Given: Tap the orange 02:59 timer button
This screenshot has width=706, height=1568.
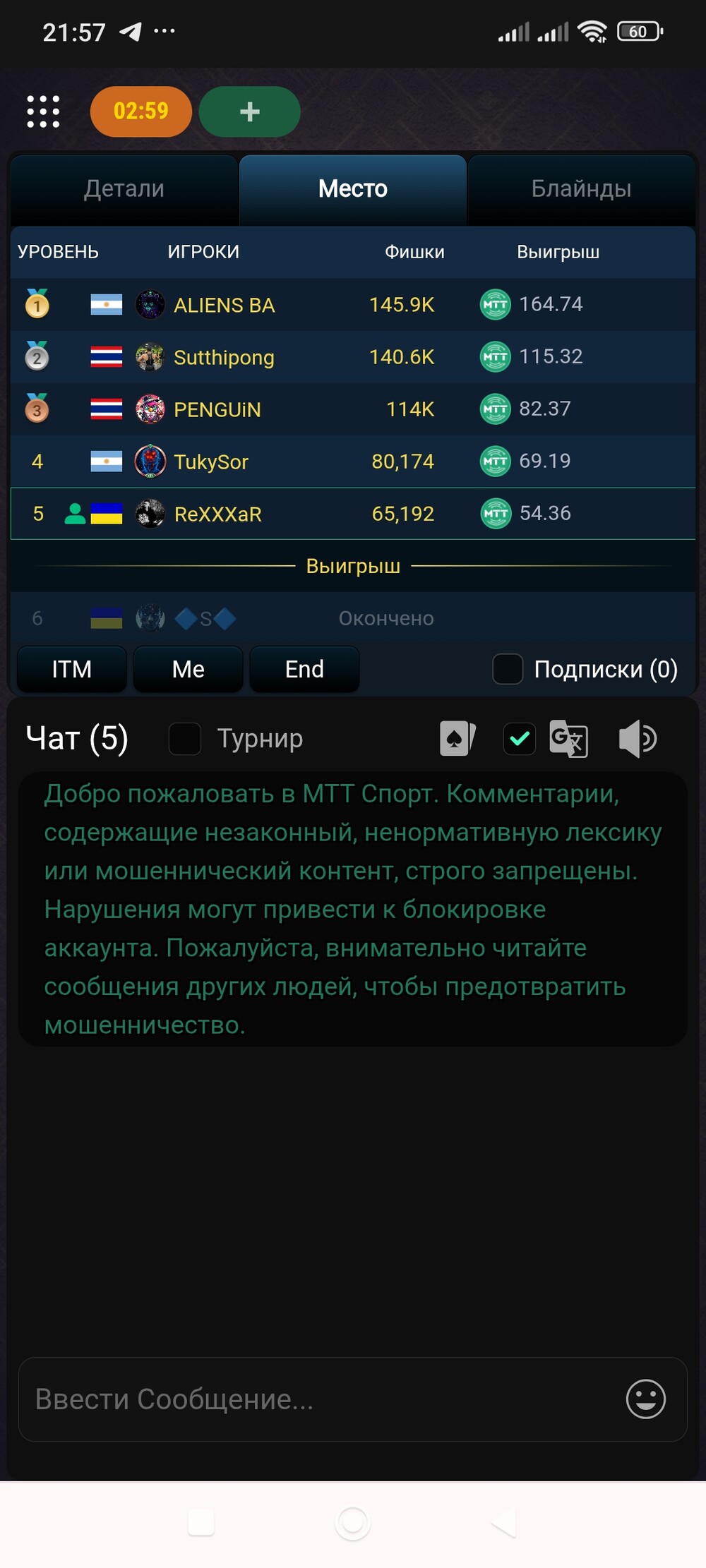Looking at the screenshot, I should 141,111.
